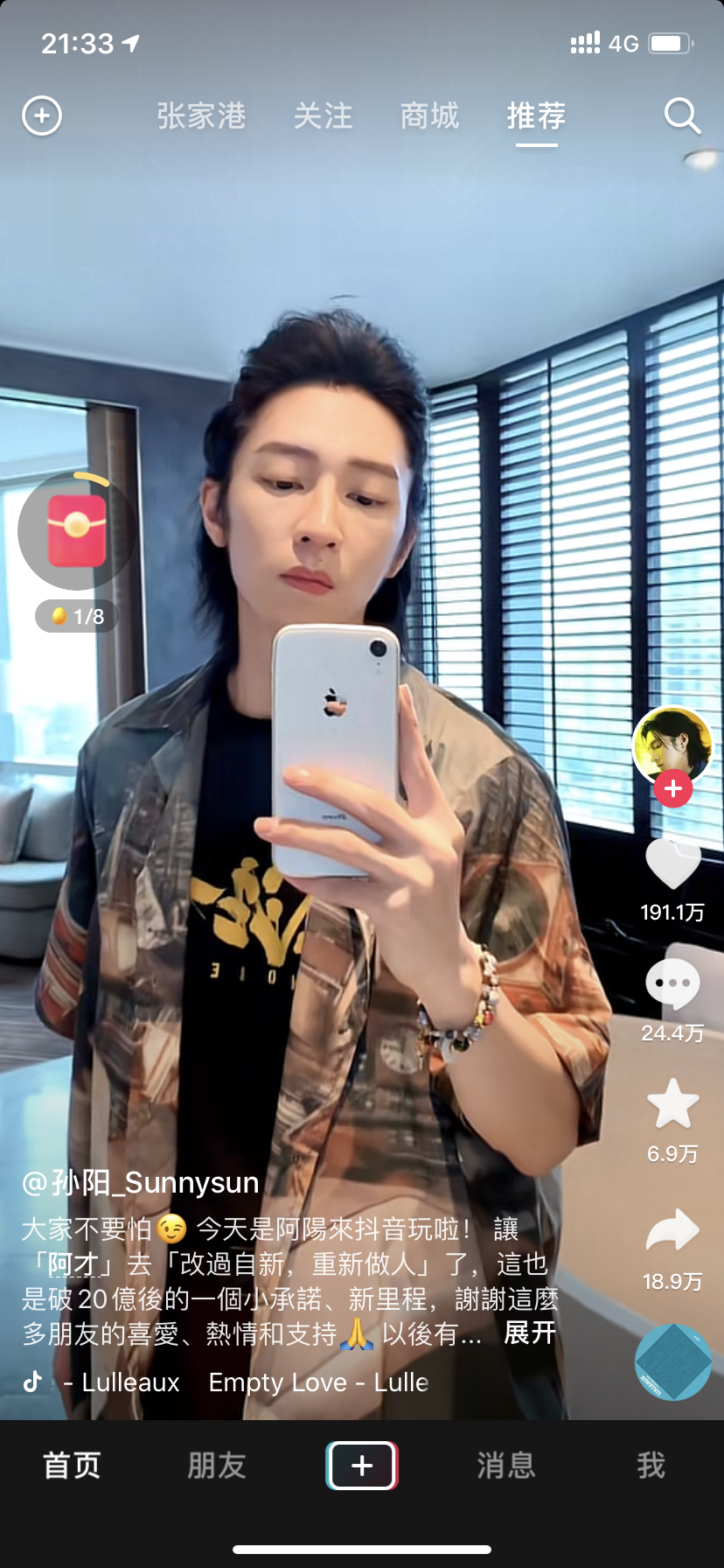Go to the 朋友 tab
The width and height of the screenshot is (724, 1568).
pos(217,1466)
